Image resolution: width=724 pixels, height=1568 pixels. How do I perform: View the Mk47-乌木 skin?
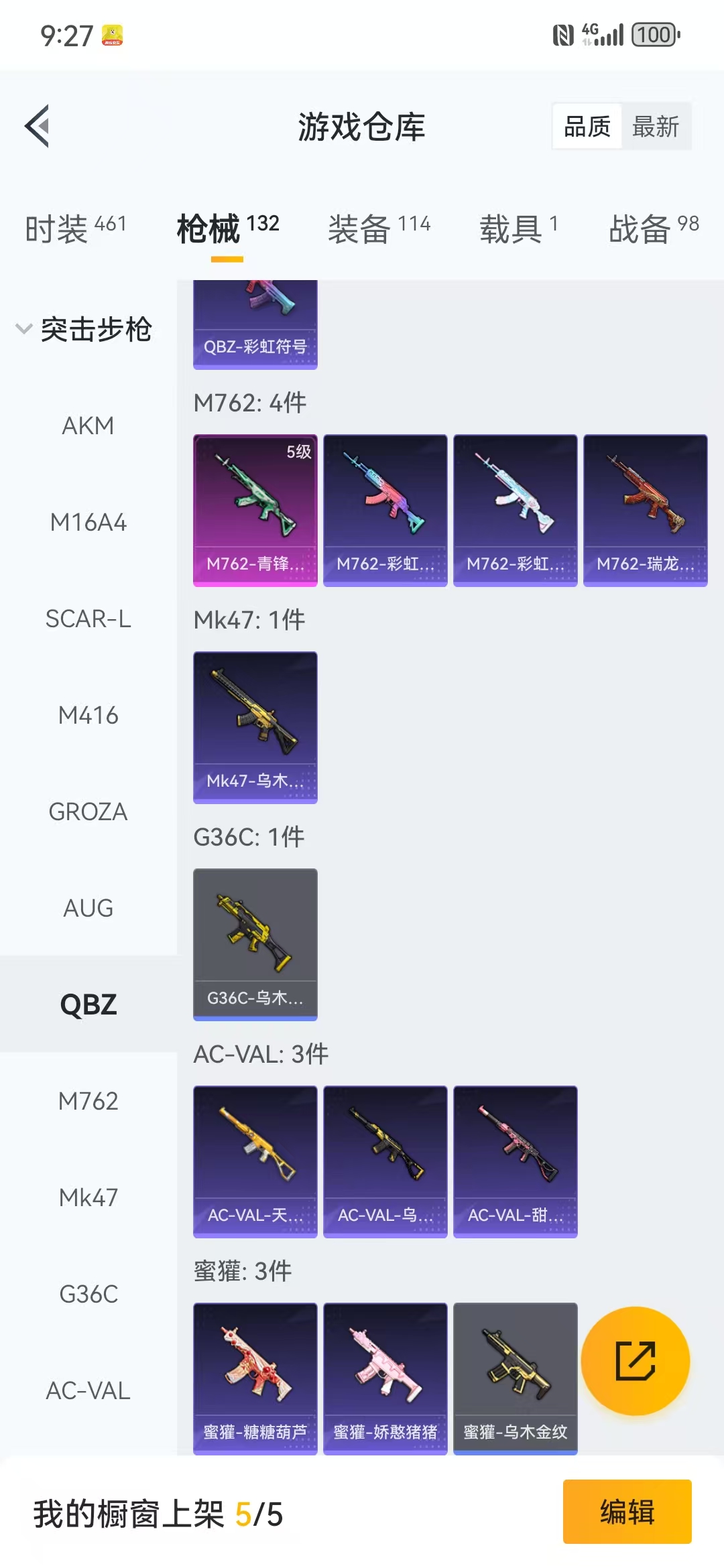pyautogui.click(x=255, y=727)
